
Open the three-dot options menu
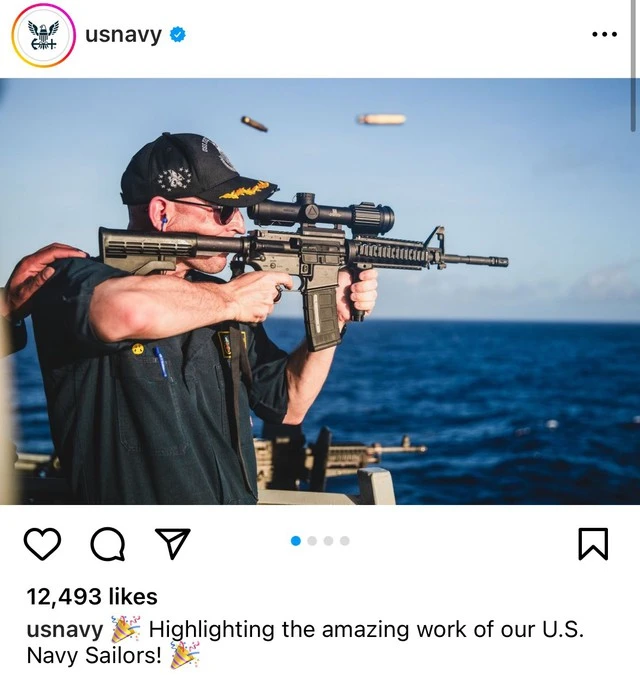[x=604, y=35]
